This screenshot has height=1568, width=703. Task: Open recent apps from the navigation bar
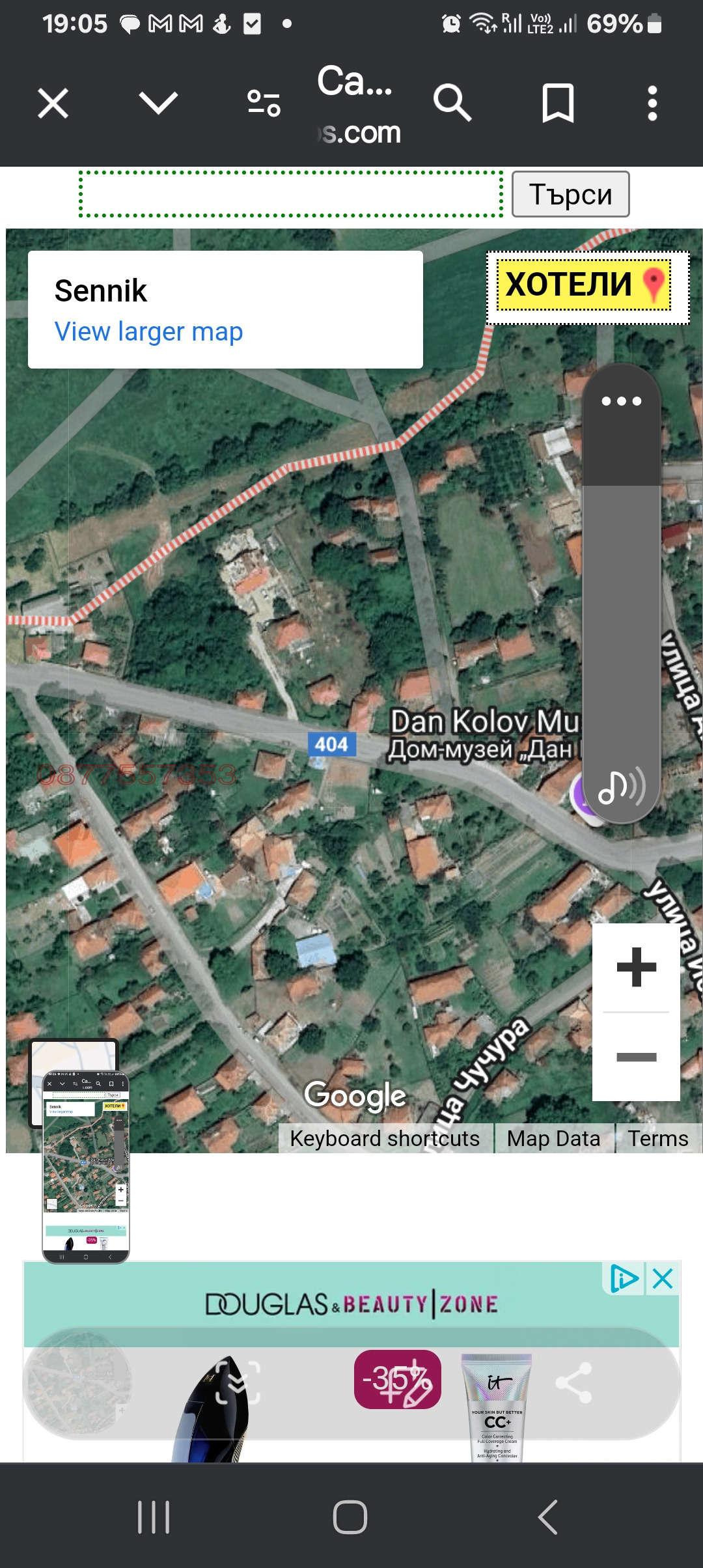pyautogui.click(x=154, y=1517)
